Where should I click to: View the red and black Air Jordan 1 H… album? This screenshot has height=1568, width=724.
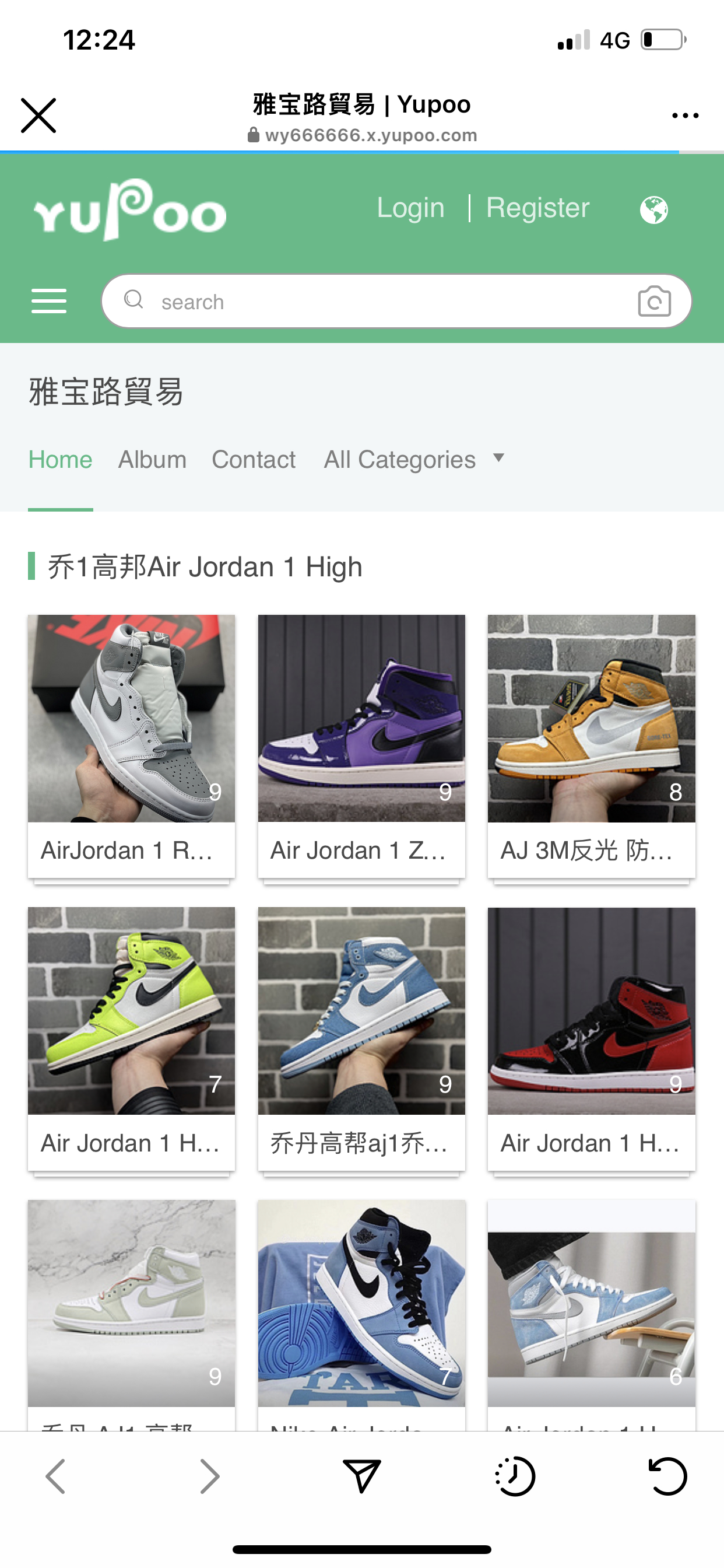pos(591,1038)
